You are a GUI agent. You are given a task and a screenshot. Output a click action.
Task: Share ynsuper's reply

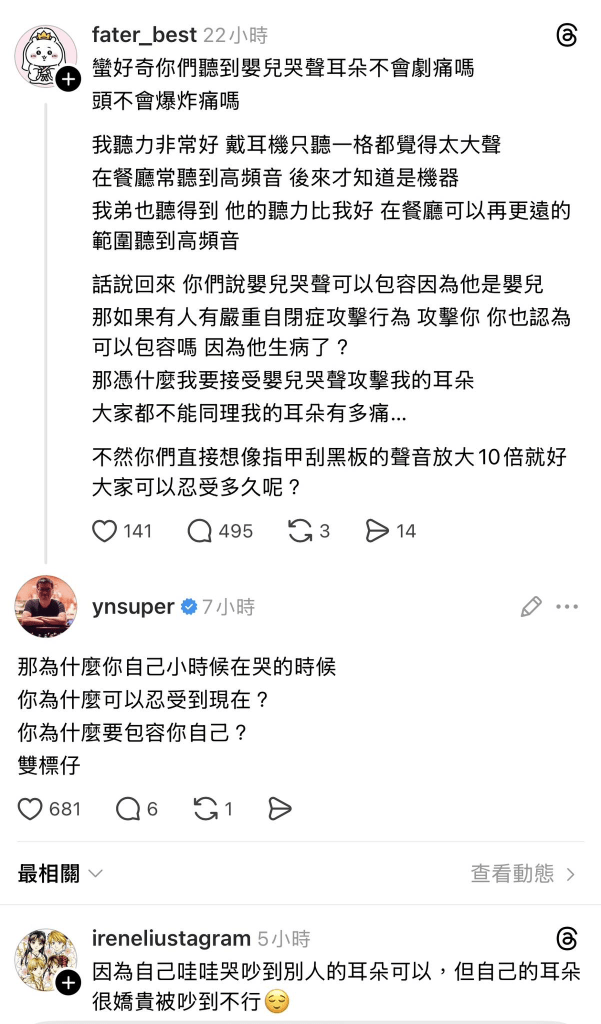pos(279,808)
